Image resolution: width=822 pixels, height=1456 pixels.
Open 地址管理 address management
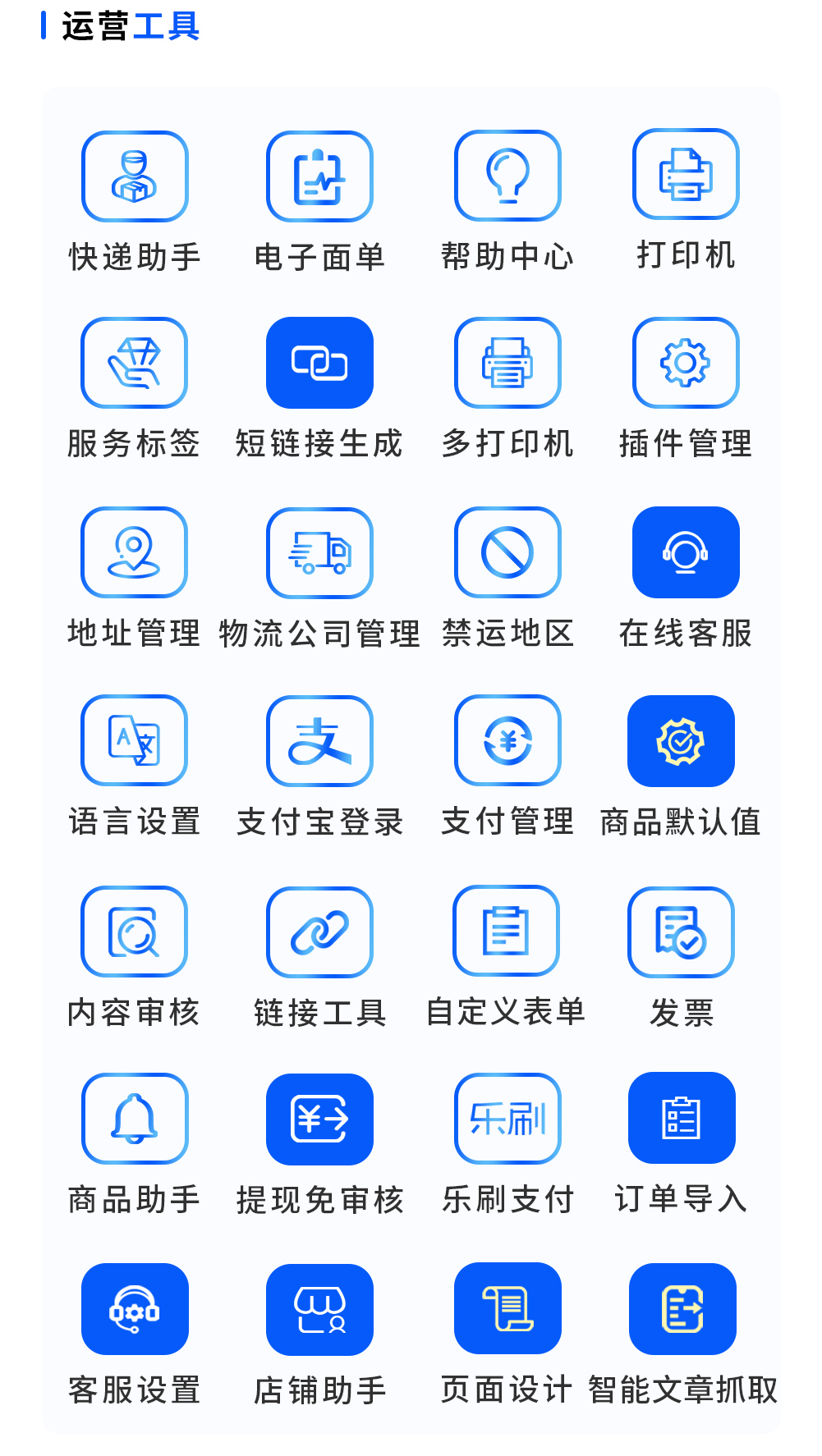tap(134, 552)
